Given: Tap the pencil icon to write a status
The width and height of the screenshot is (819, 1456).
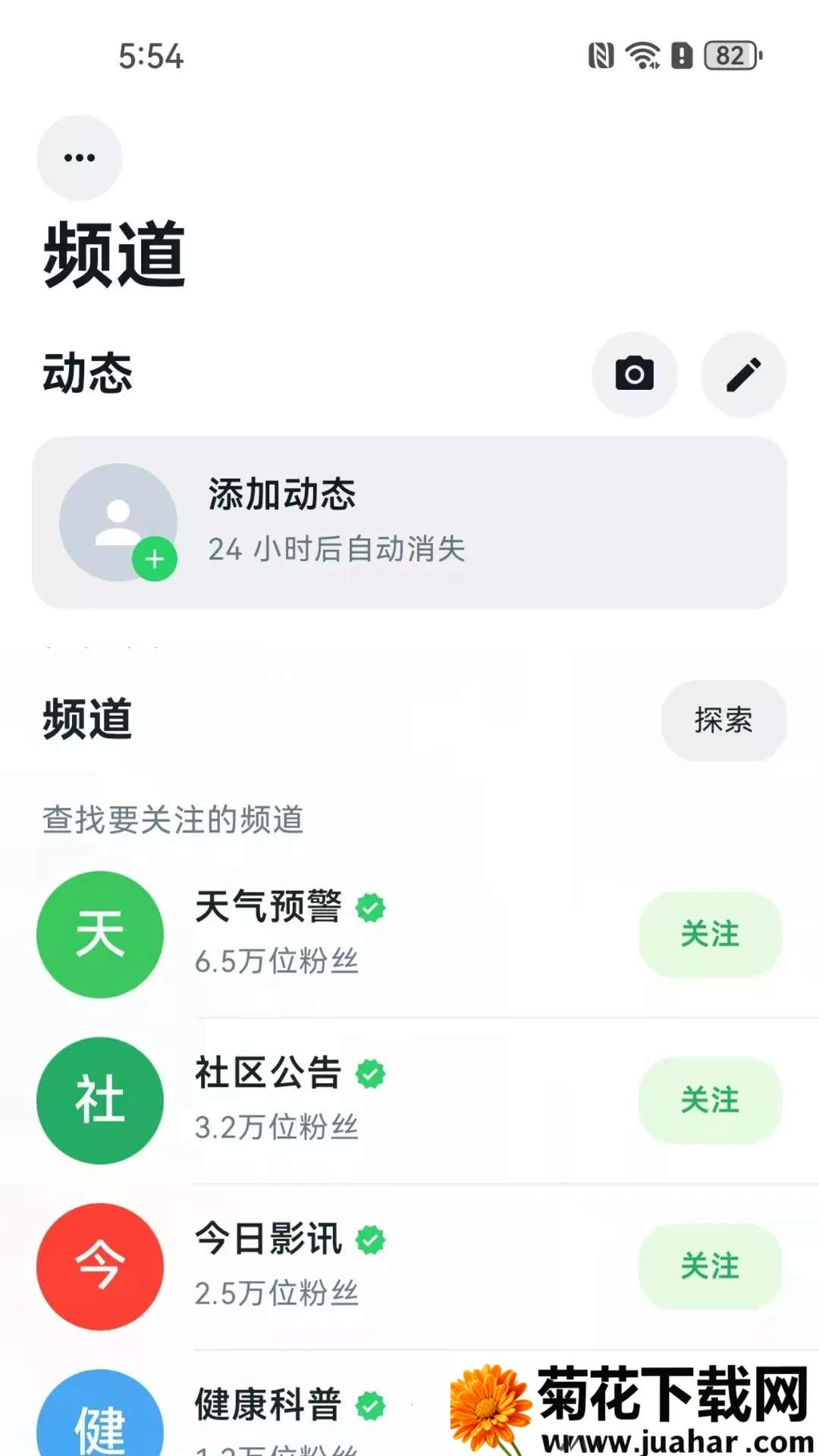Looking at the screenshot, I should point(744,374).
